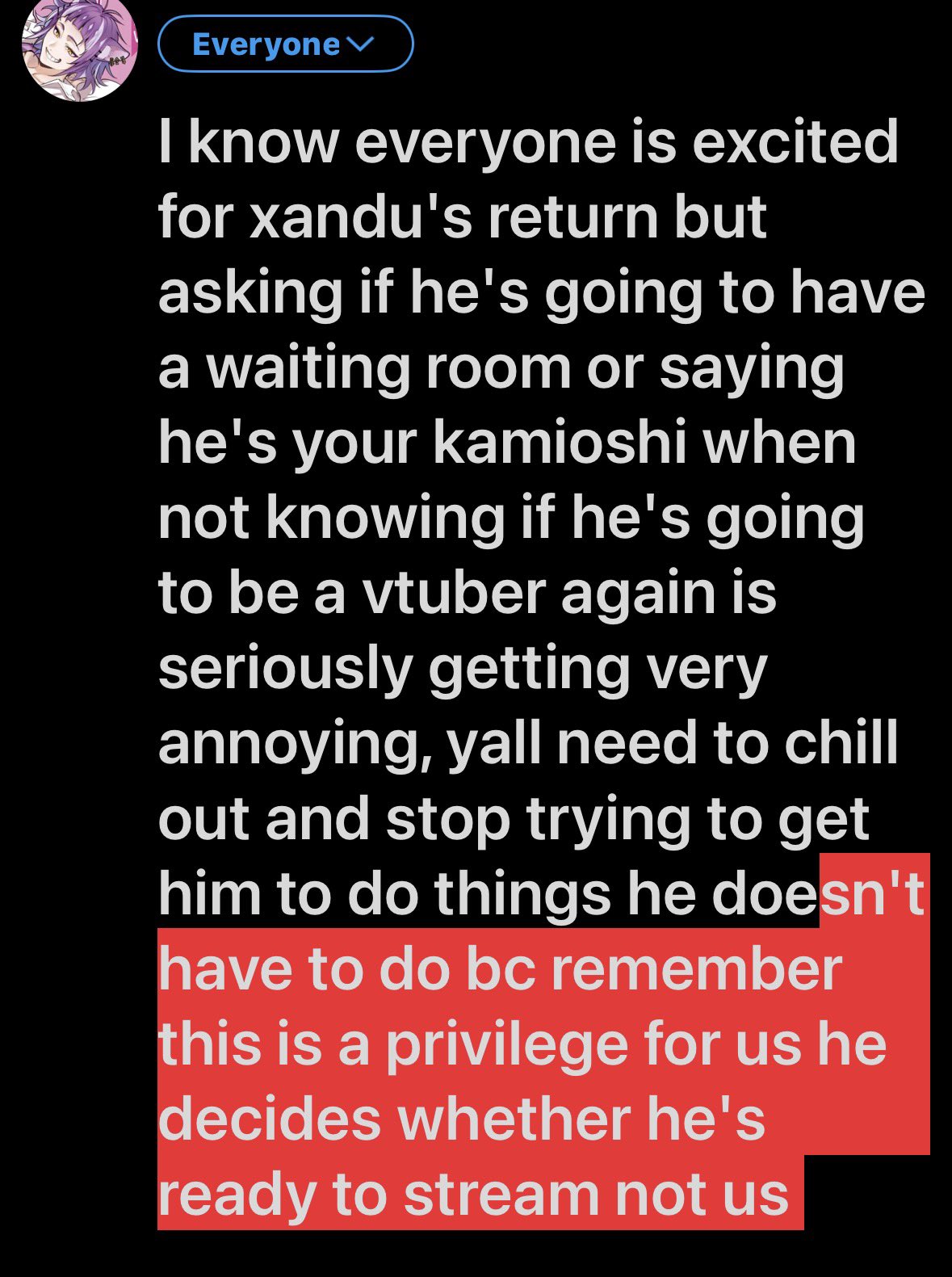Screen dimensions: 952x1277
Task: Open the Everyone audience dropdown
Action: tap(285, 45)
